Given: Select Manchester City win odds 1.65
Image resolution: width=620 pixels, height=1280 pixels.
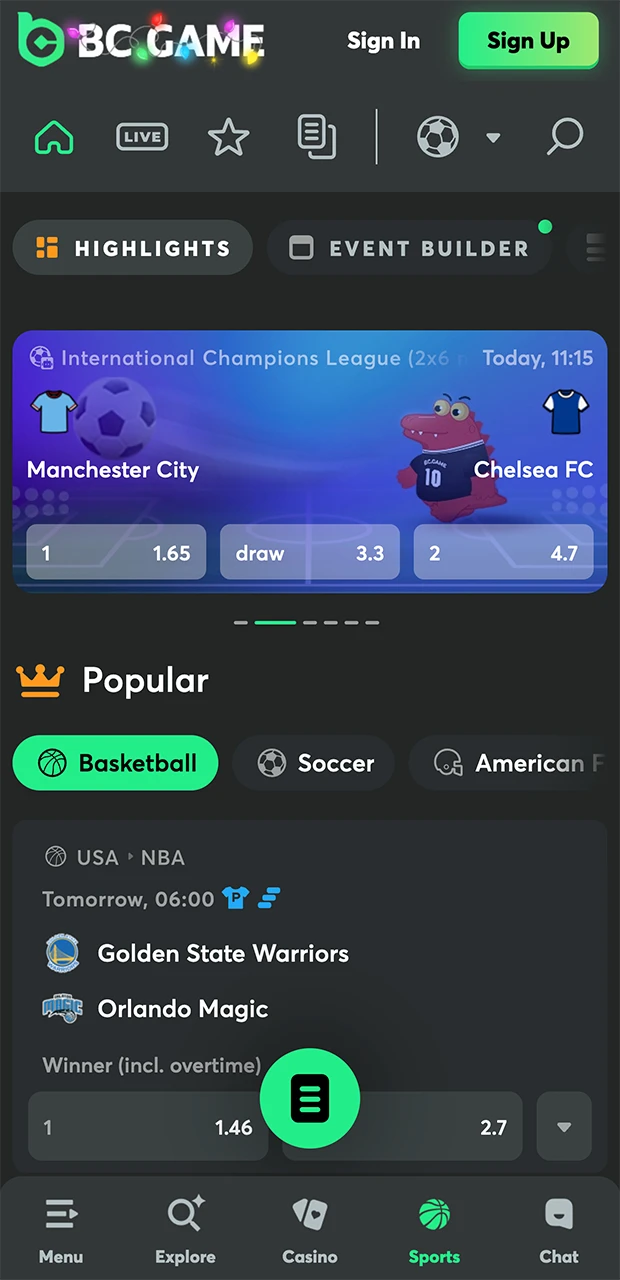Looking at the screenshot, I should [116, 552].
